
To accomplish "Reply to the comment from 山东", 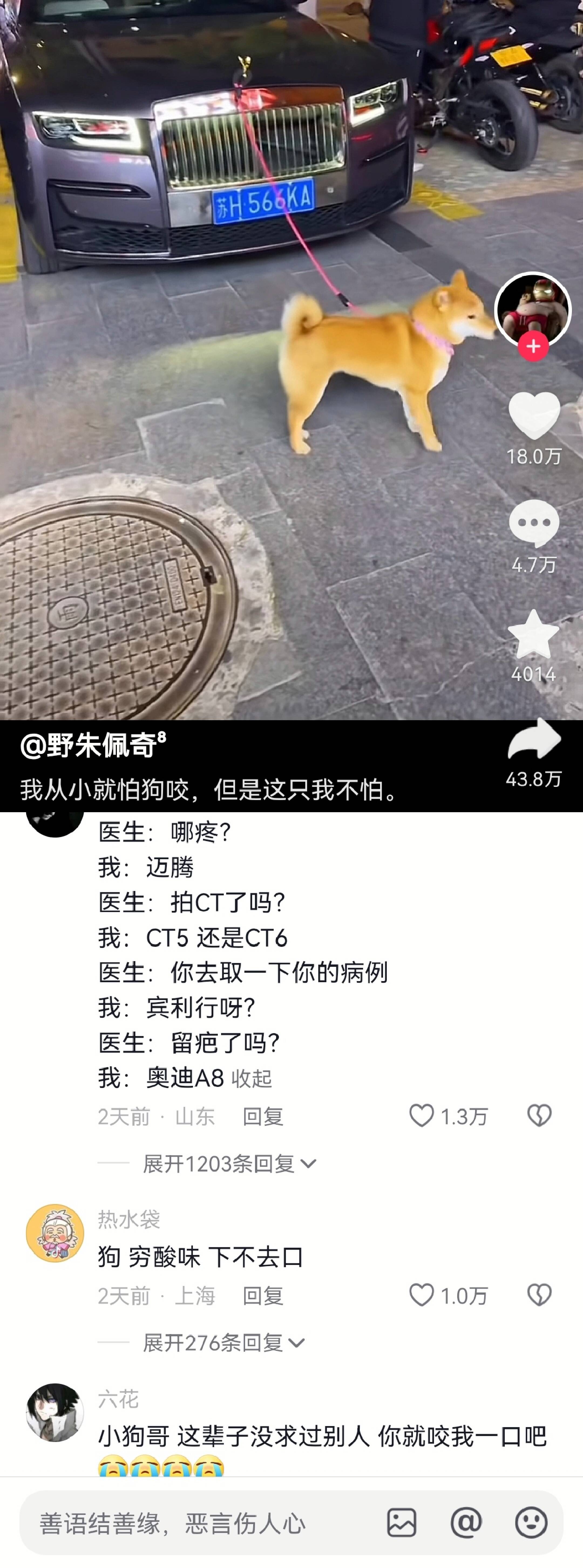I will (263, 1116).
